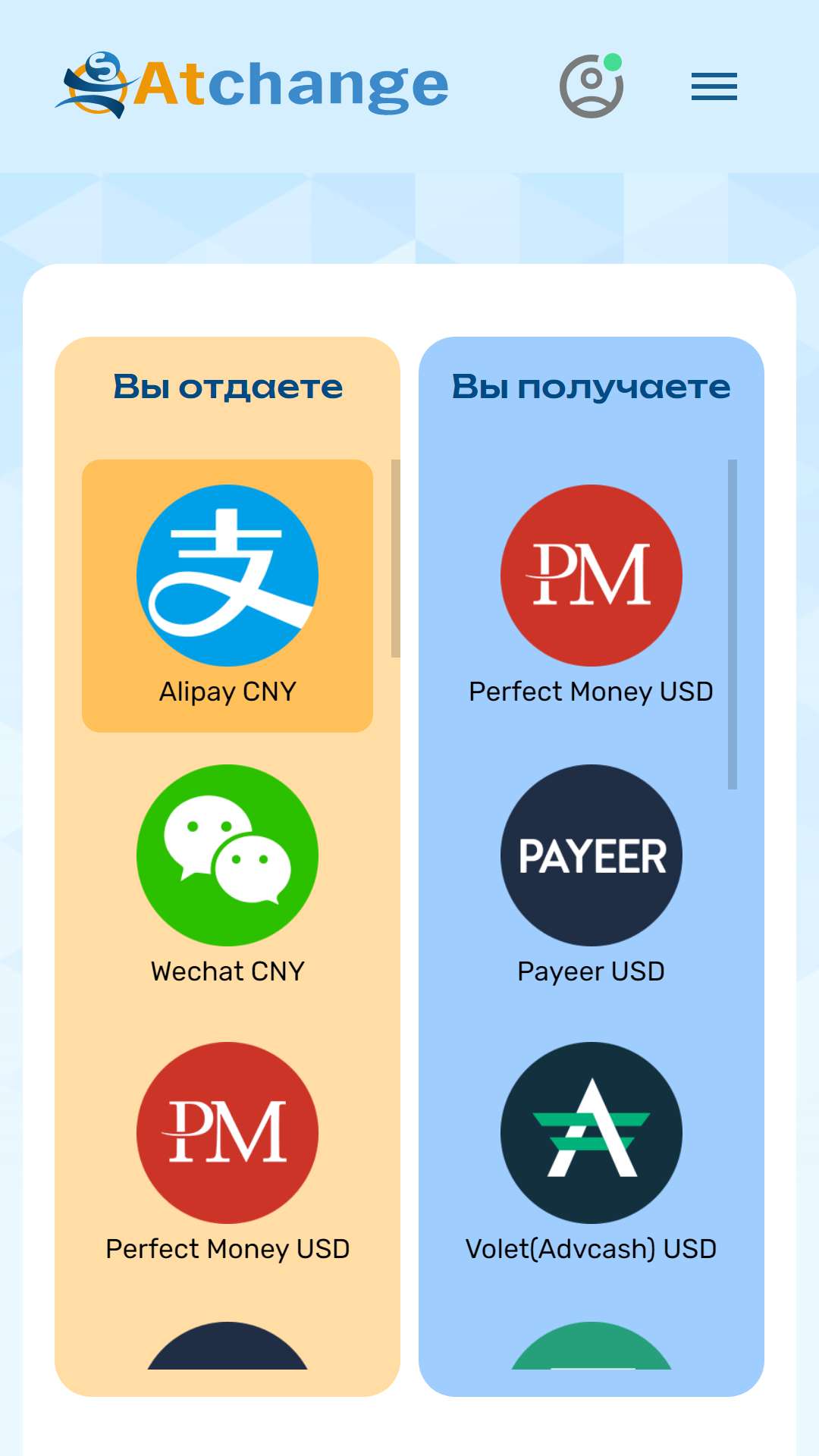Choose Wechat CNY to give
Image resolution: width=819 pixels, height=1456 pixels.
tap(227, 875)
